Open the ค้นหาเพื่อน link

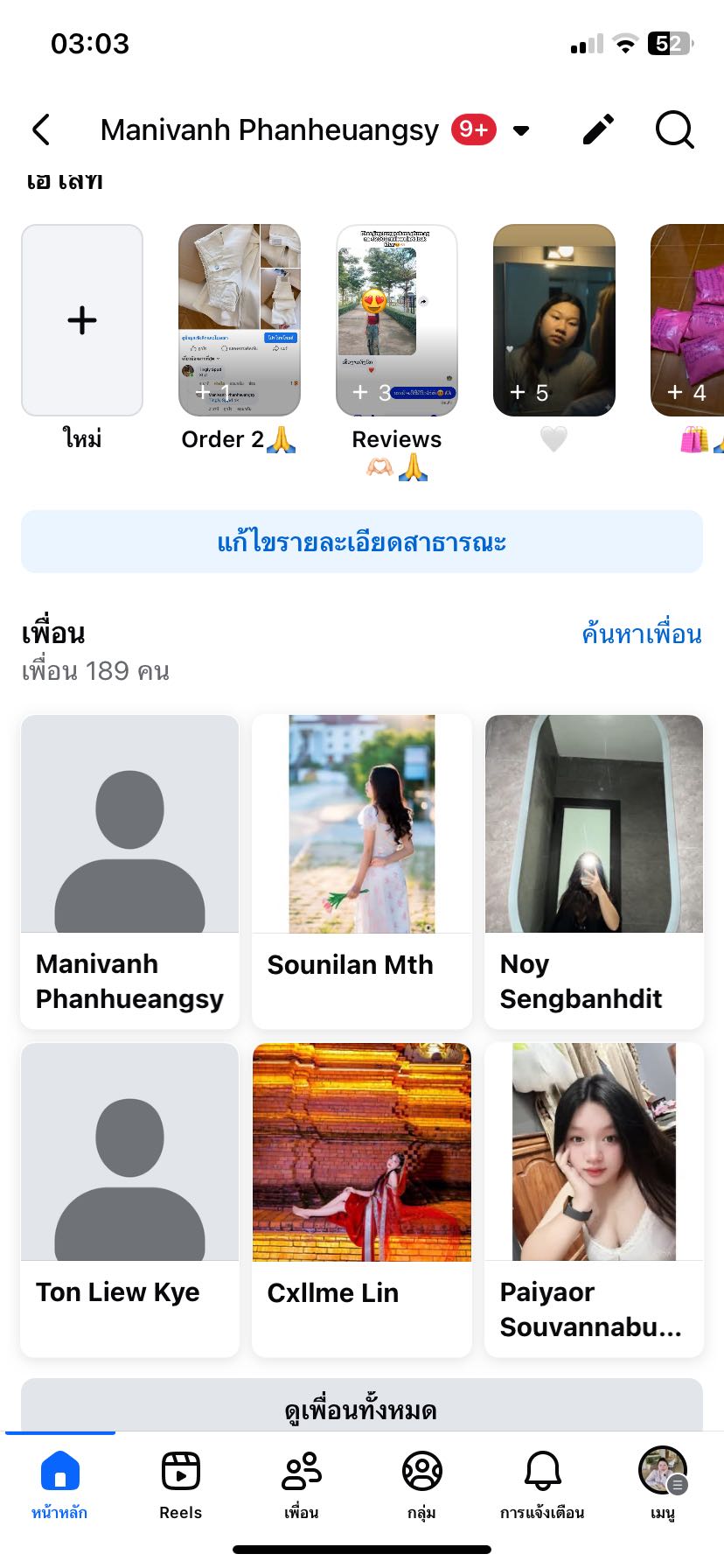click(x=642, y=633)
